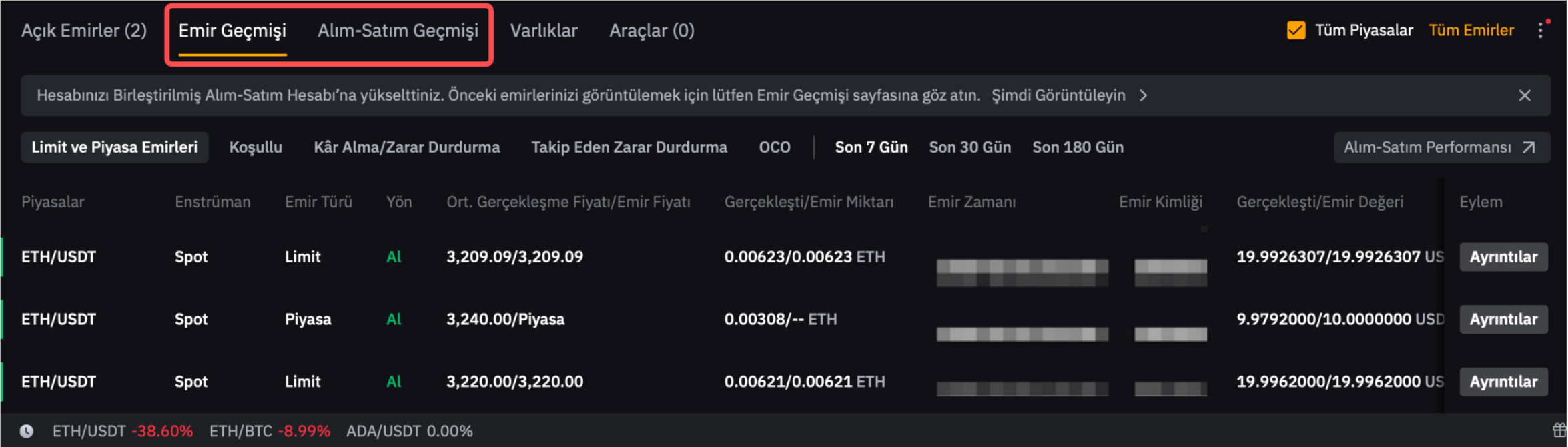Viewport: 1568px width, 447px height.
Task: Open the Araçlar tab
Action: coord(651,31)
